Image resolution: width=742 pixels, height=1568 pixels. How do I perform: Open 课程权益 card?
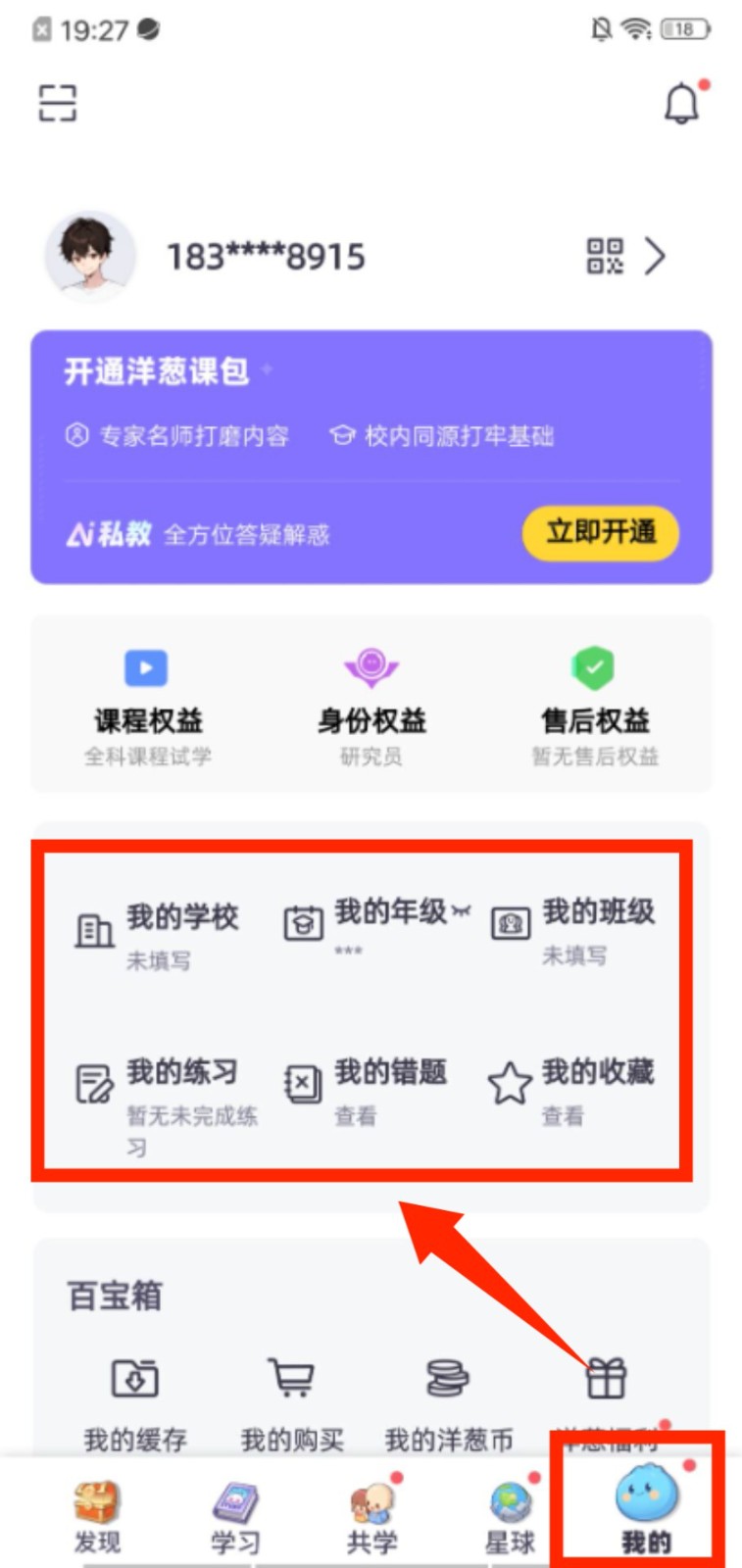[147, 706]
